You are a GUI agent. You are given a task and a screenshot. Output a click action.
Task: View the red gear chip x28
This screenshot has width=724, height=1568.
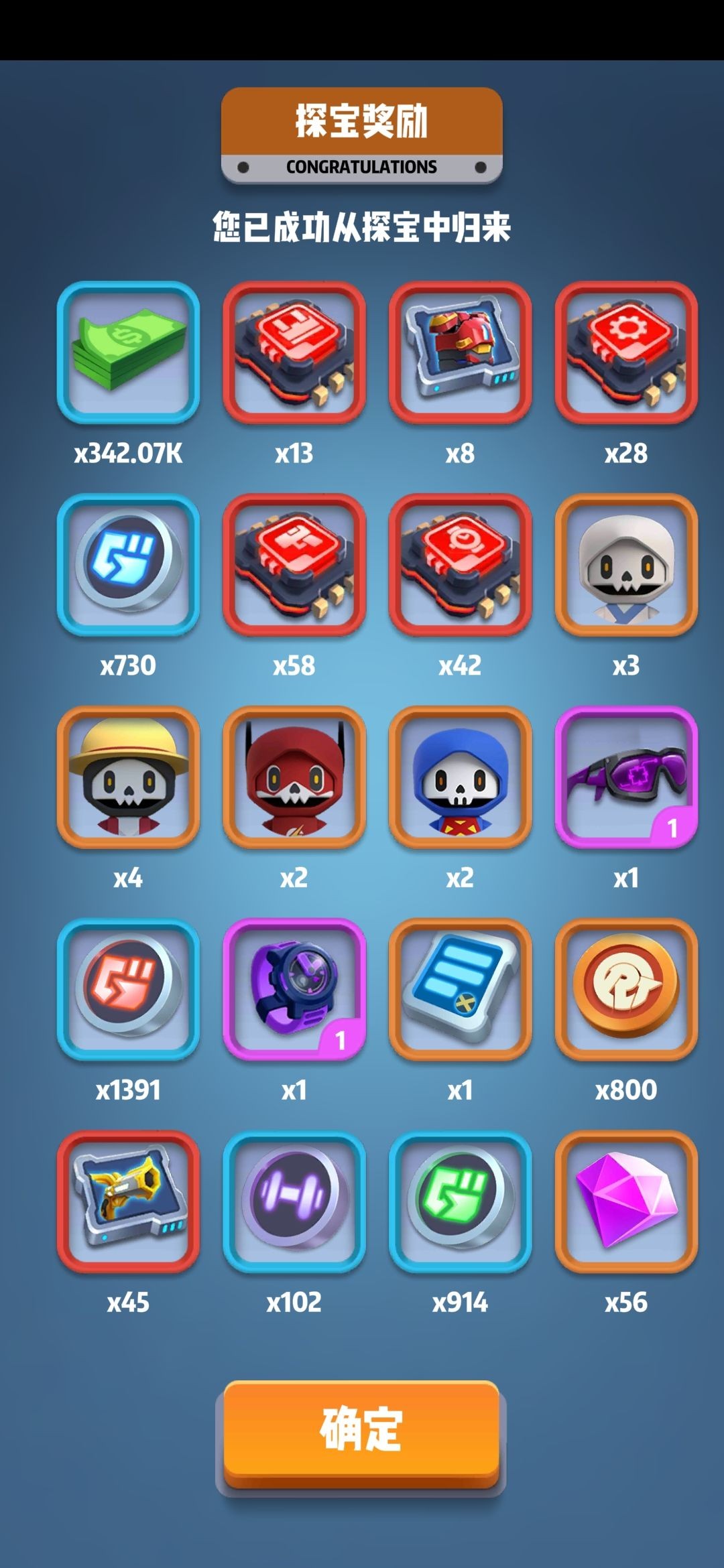pyautogui.click(x=626, y=352)
